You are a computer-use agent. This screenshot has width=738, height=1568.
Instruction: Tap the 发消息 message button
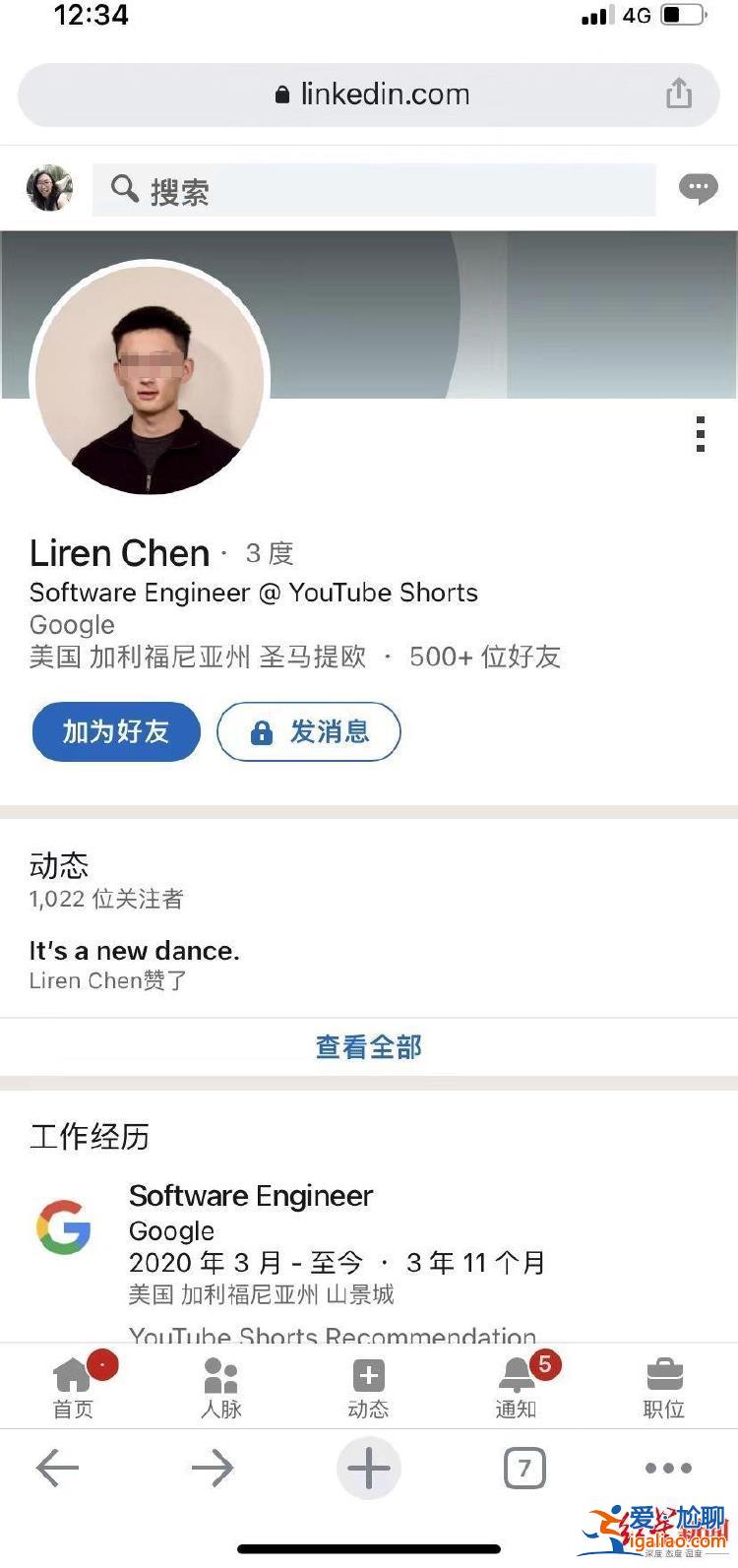309,731
